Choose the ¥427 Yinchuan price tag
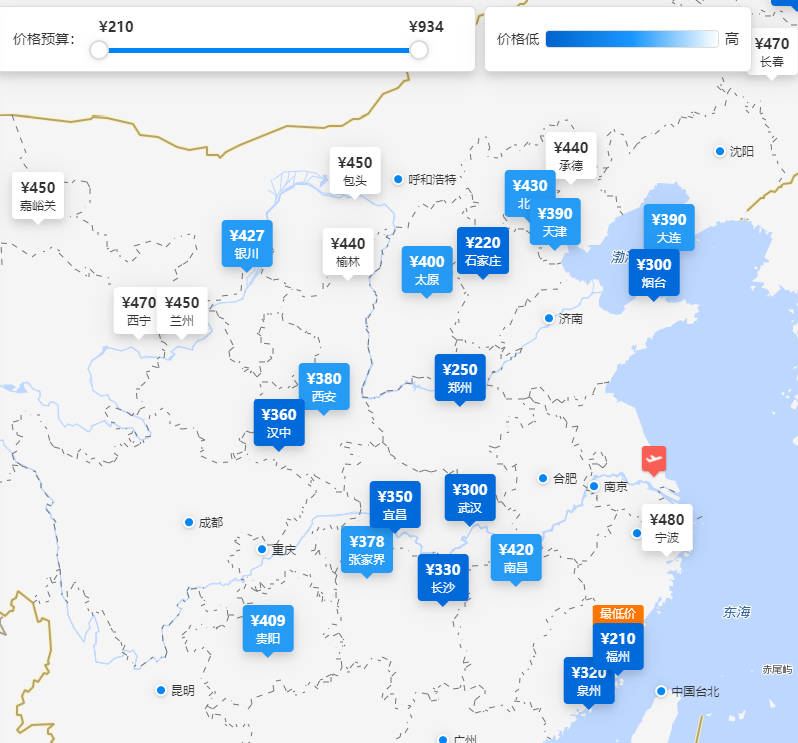Viewport: 798px width, 743px height. point(247,244)
